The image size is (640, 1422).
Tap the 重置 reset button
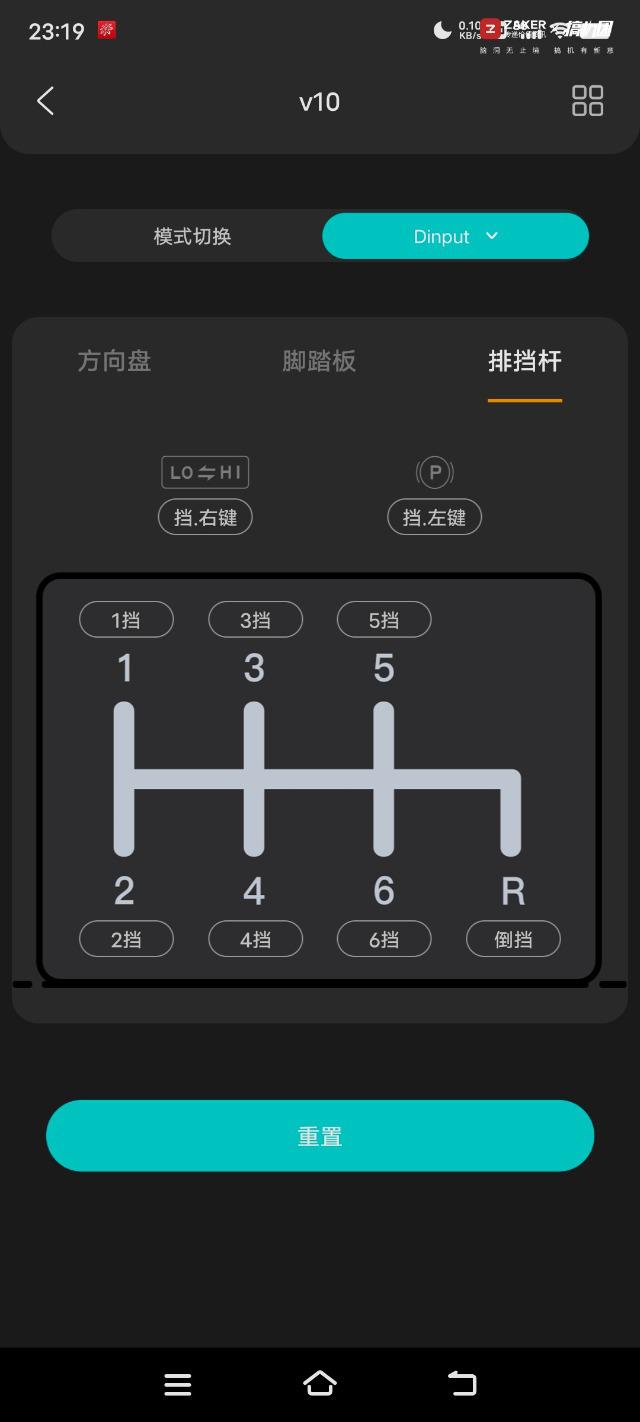click(x=320, y=1136)
